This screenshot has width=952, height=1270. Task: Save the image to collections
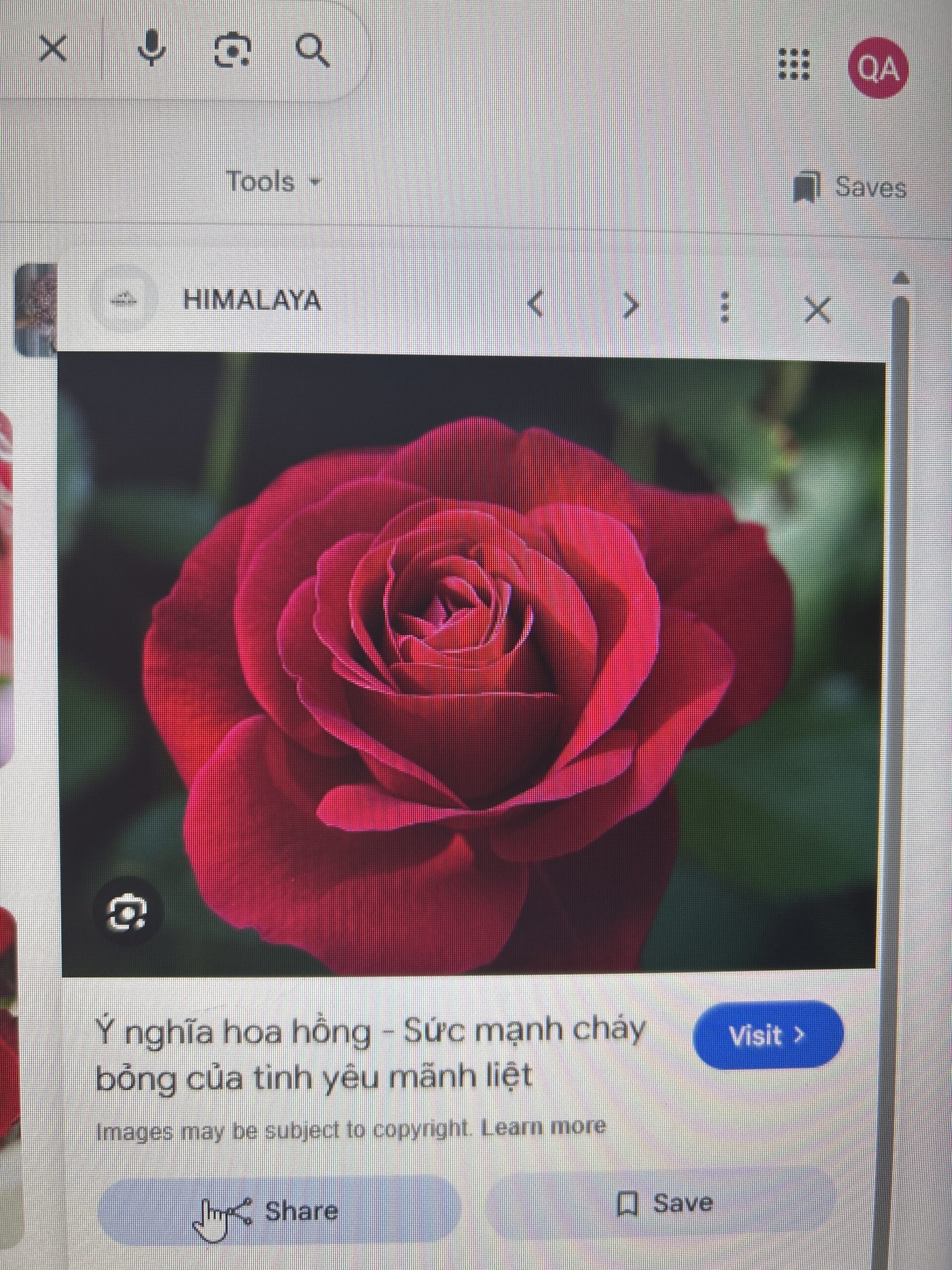pos(663,1204)
